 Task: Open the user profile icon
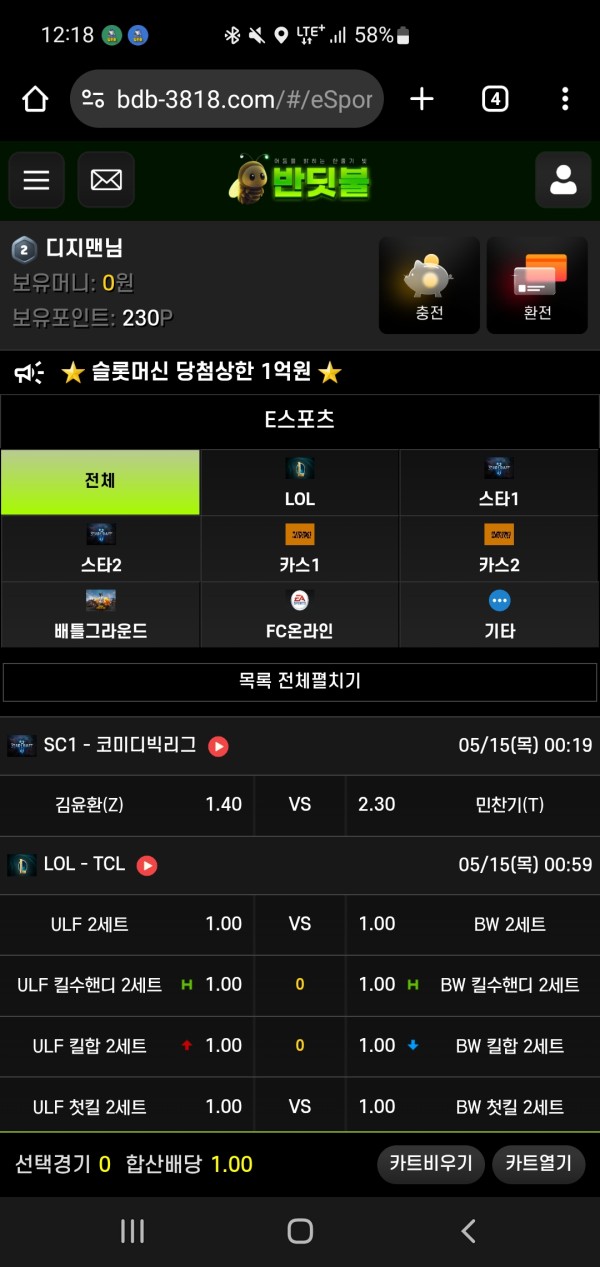pyautogui.click(x=563, y=180)
